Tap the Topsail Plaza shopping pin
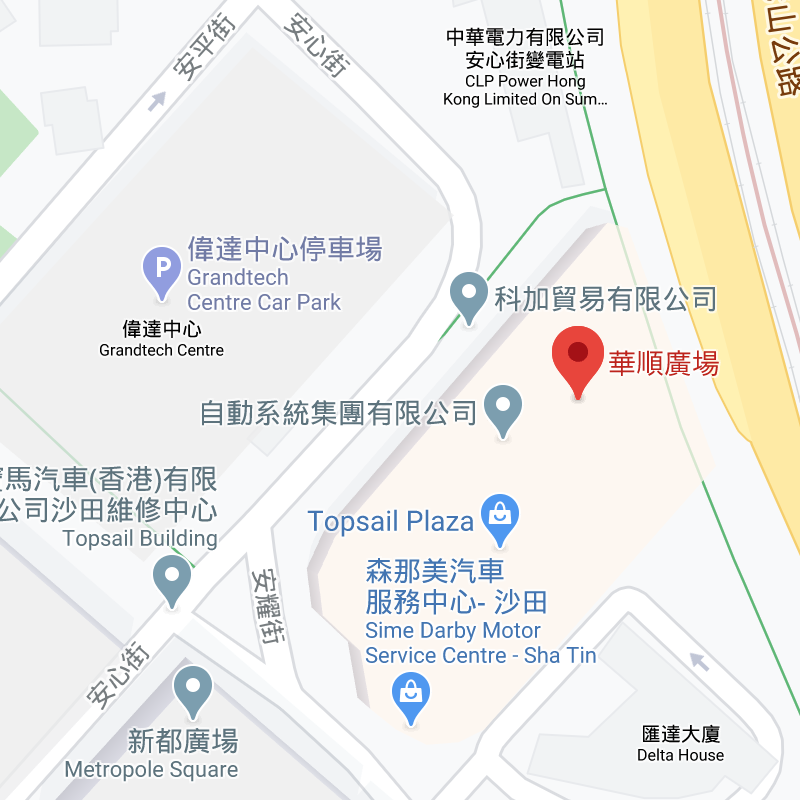The height and width of the screenshot is (800, 800). coord(498,517)
